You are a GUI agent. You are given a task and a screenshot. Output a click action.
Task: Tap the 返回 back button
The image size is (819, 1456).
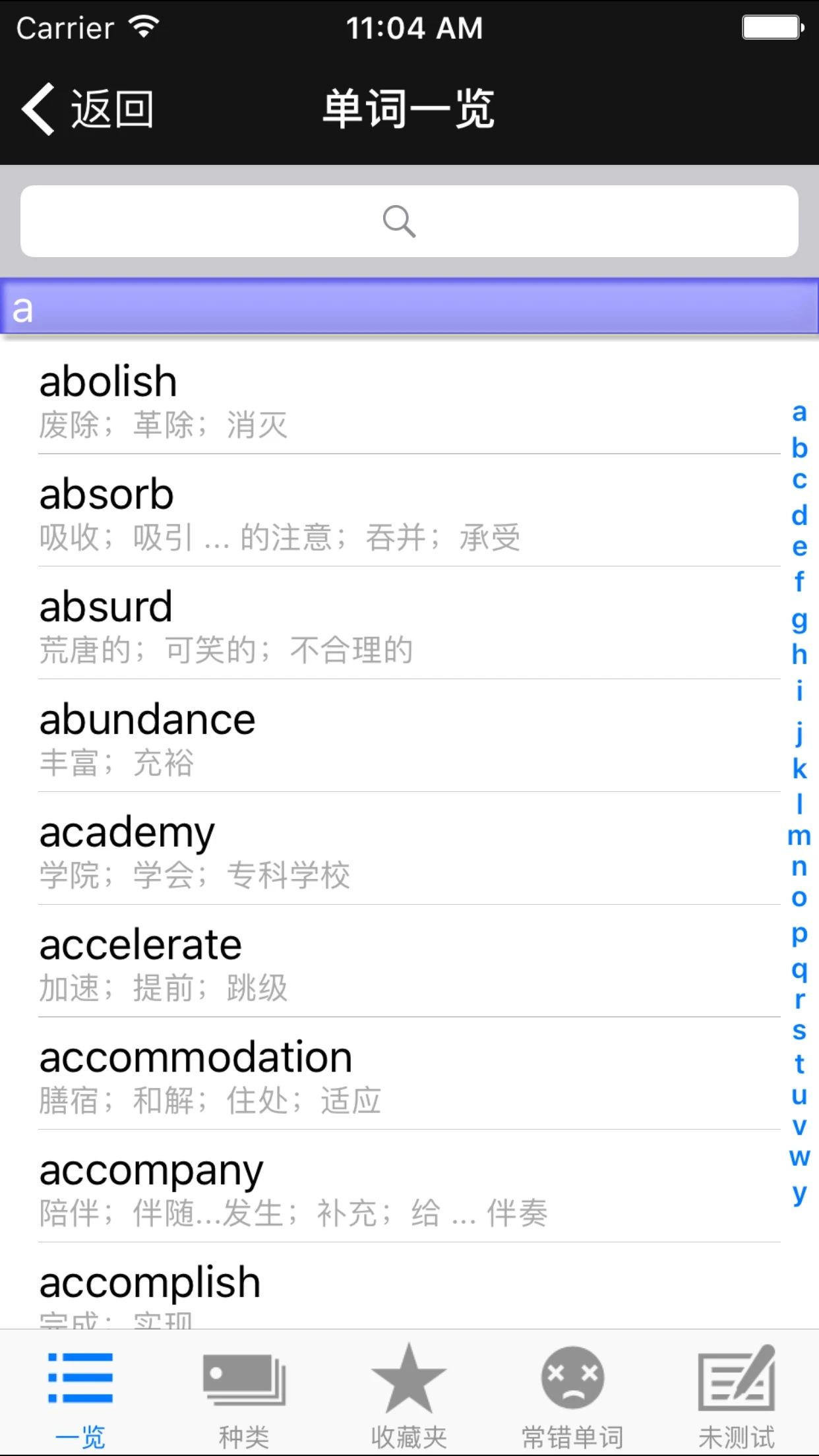coord(92,108)
